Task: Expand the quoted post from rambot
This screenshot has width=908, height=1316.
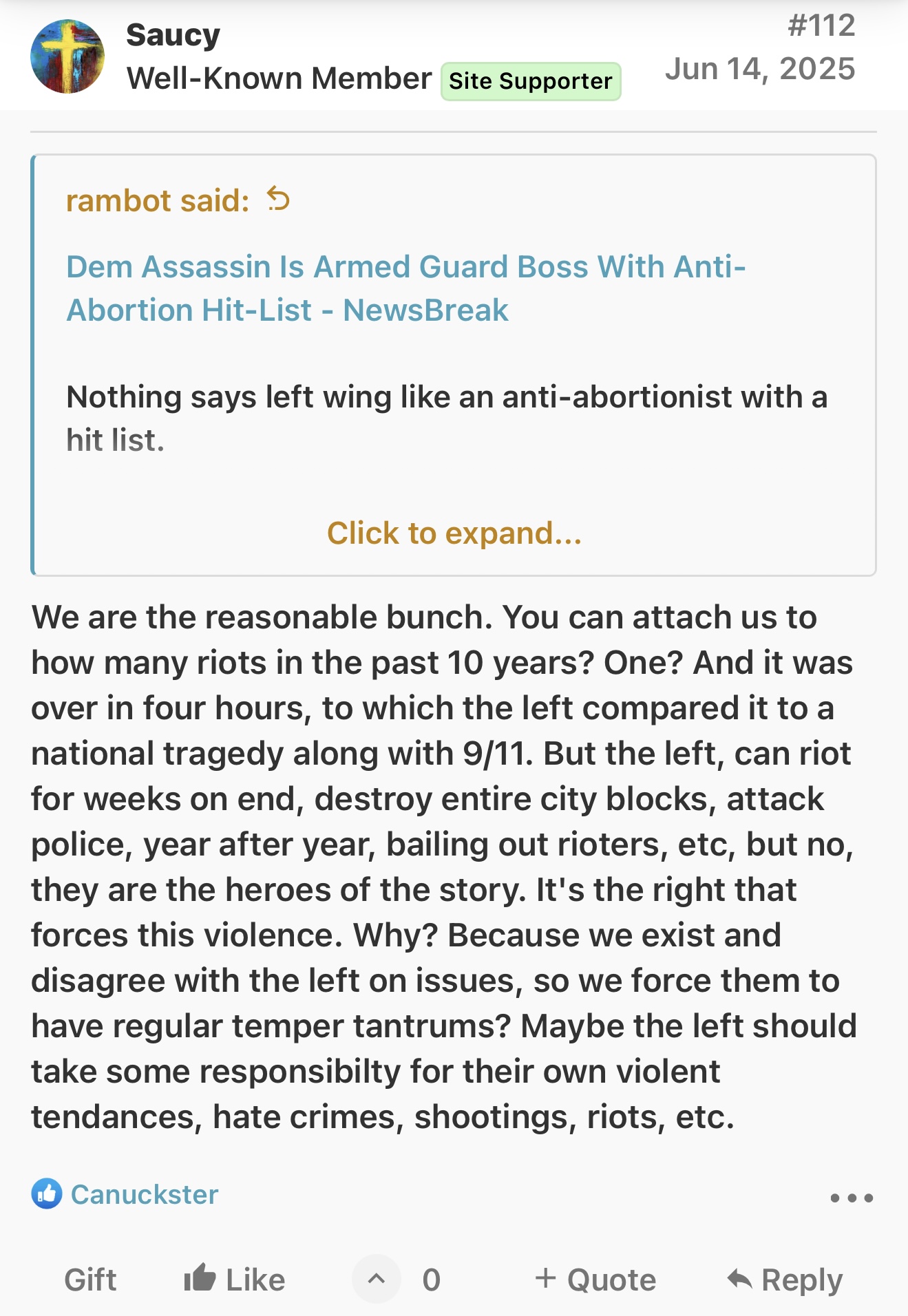Action: 454,533
